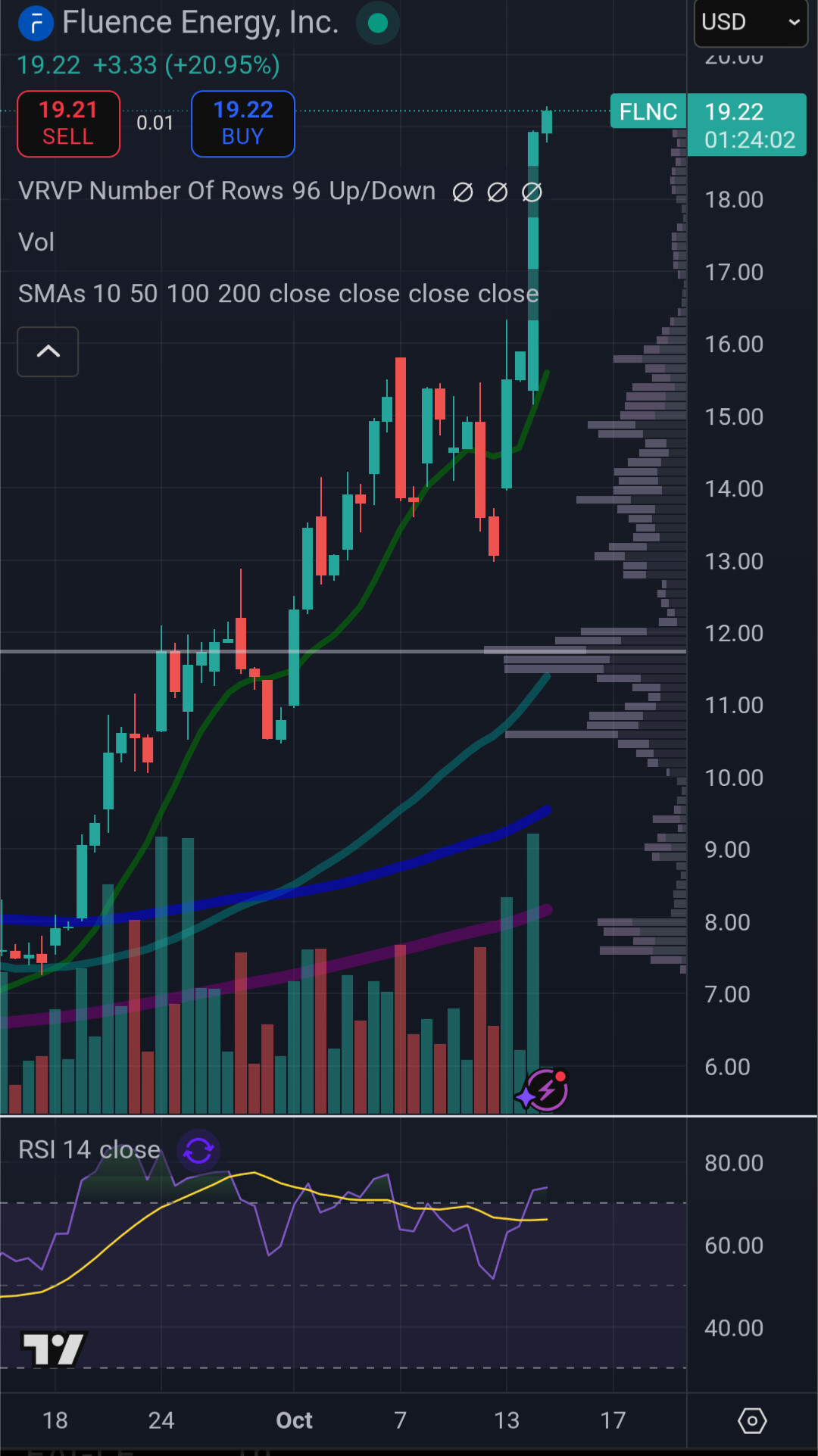Screen dimensions: 818x1456
Task: Open the USD currency dropdown
Action: [750, 23]
